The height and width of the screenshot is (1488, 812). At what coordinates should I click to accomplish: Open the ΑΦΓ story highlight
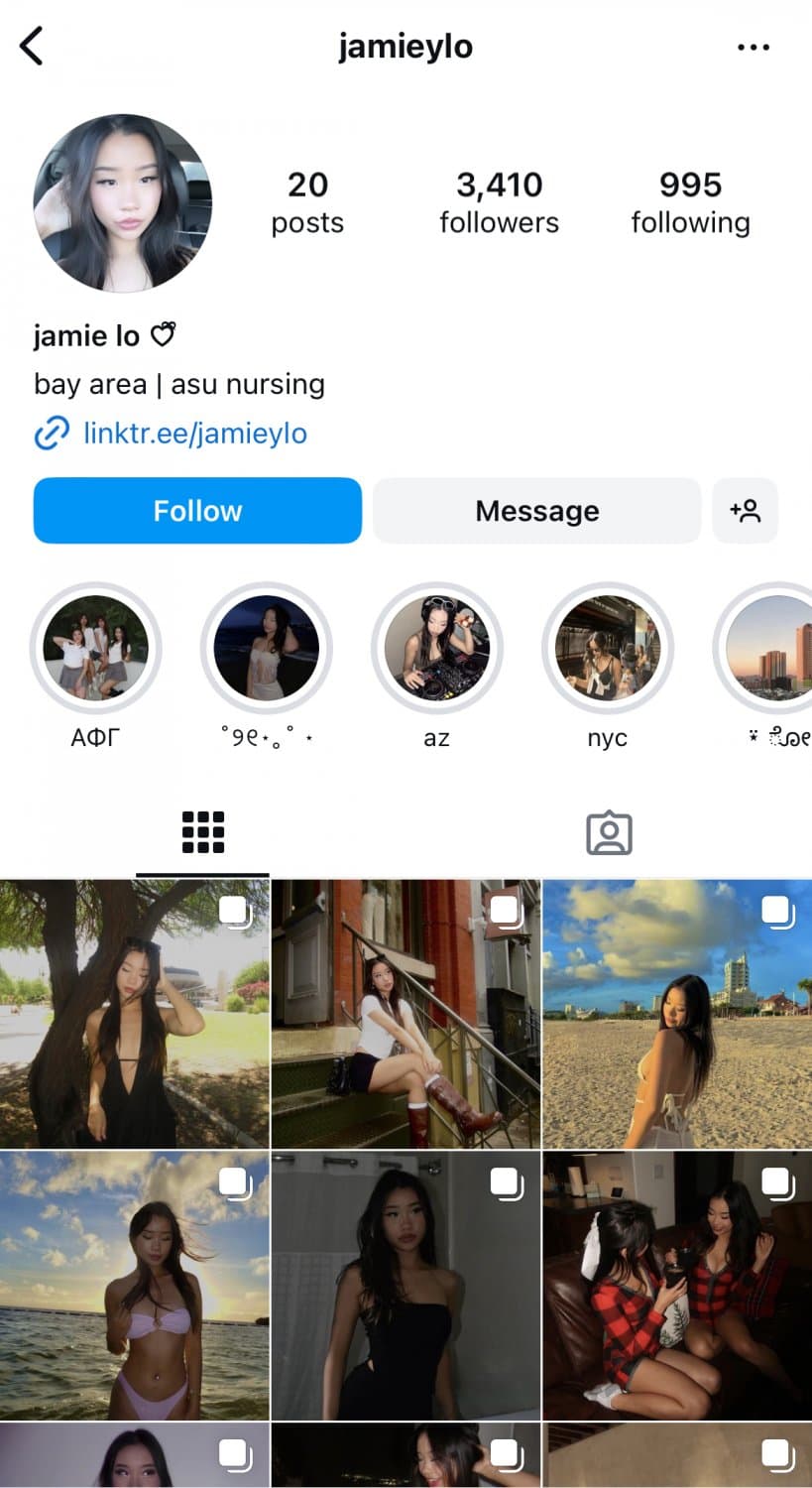[x=95, y=648]
